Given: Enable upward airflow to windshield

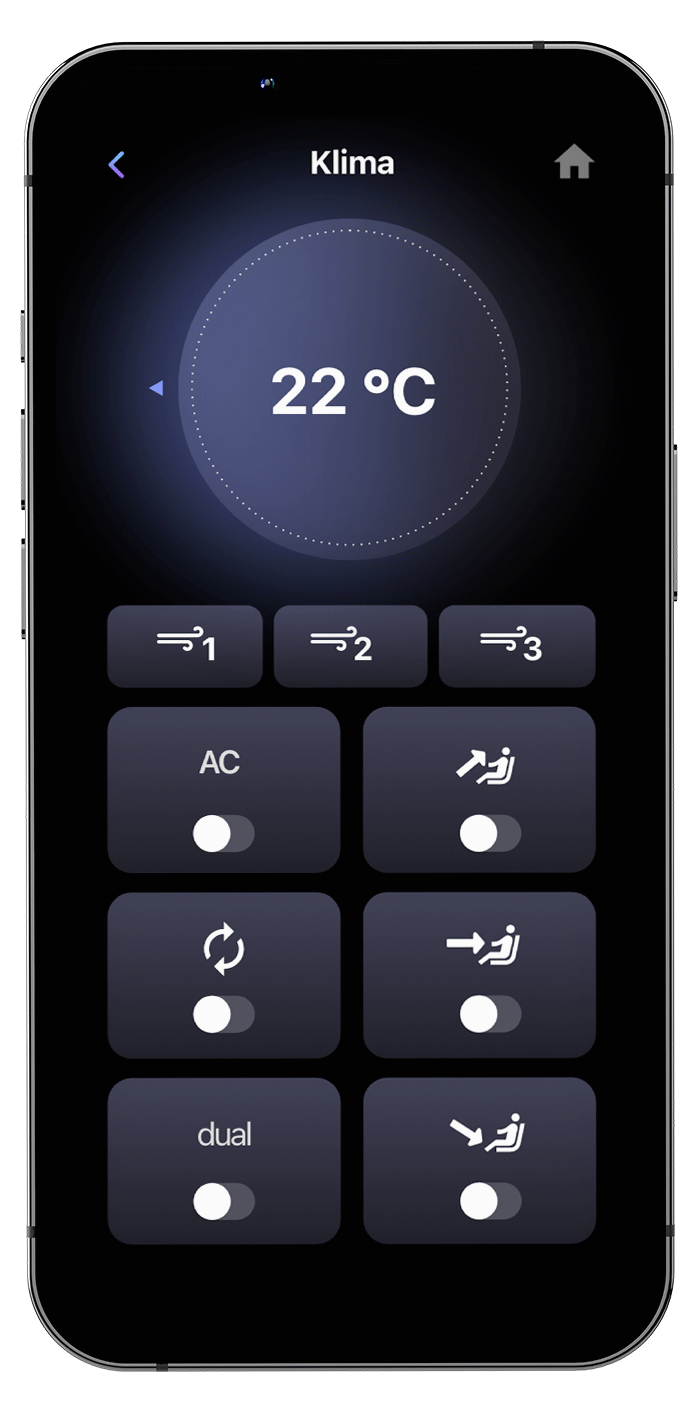Looking at the screenshot, I should point(490,834).
